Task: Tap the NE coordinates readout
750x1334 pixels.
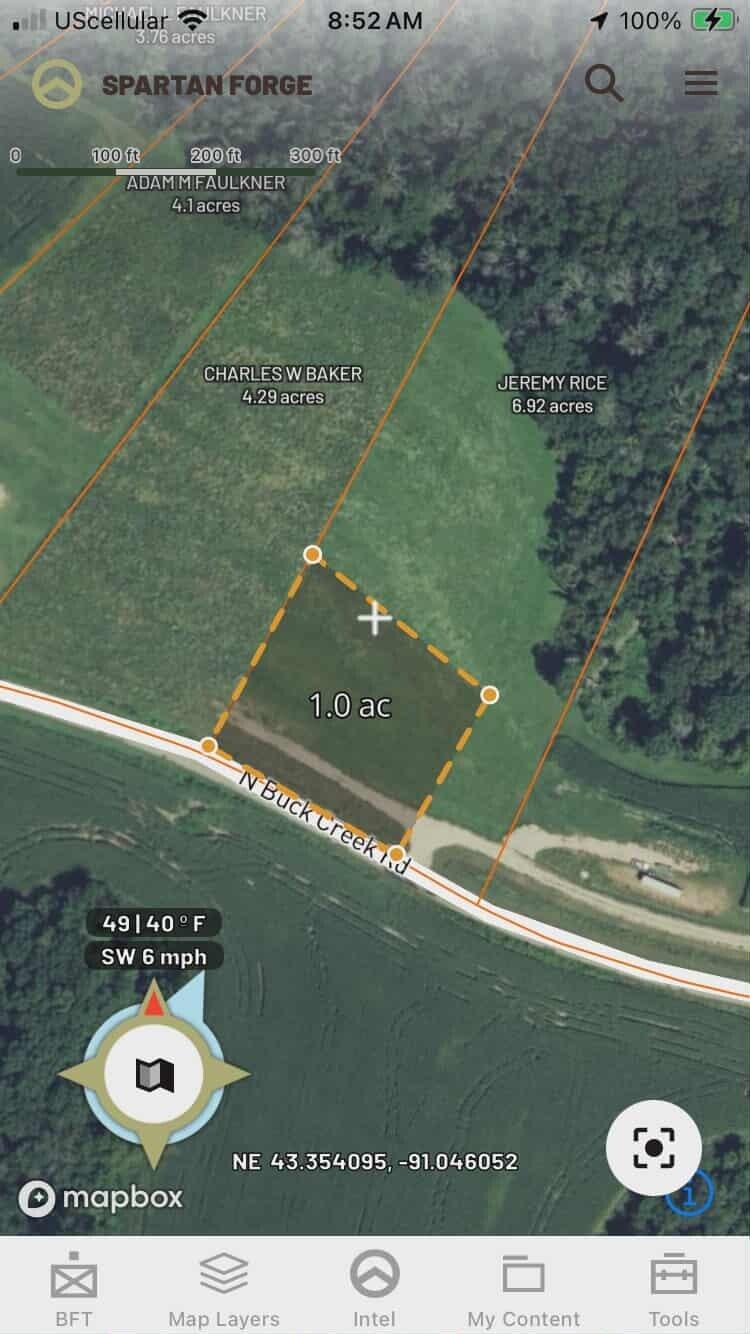Action: point(375,1162)
